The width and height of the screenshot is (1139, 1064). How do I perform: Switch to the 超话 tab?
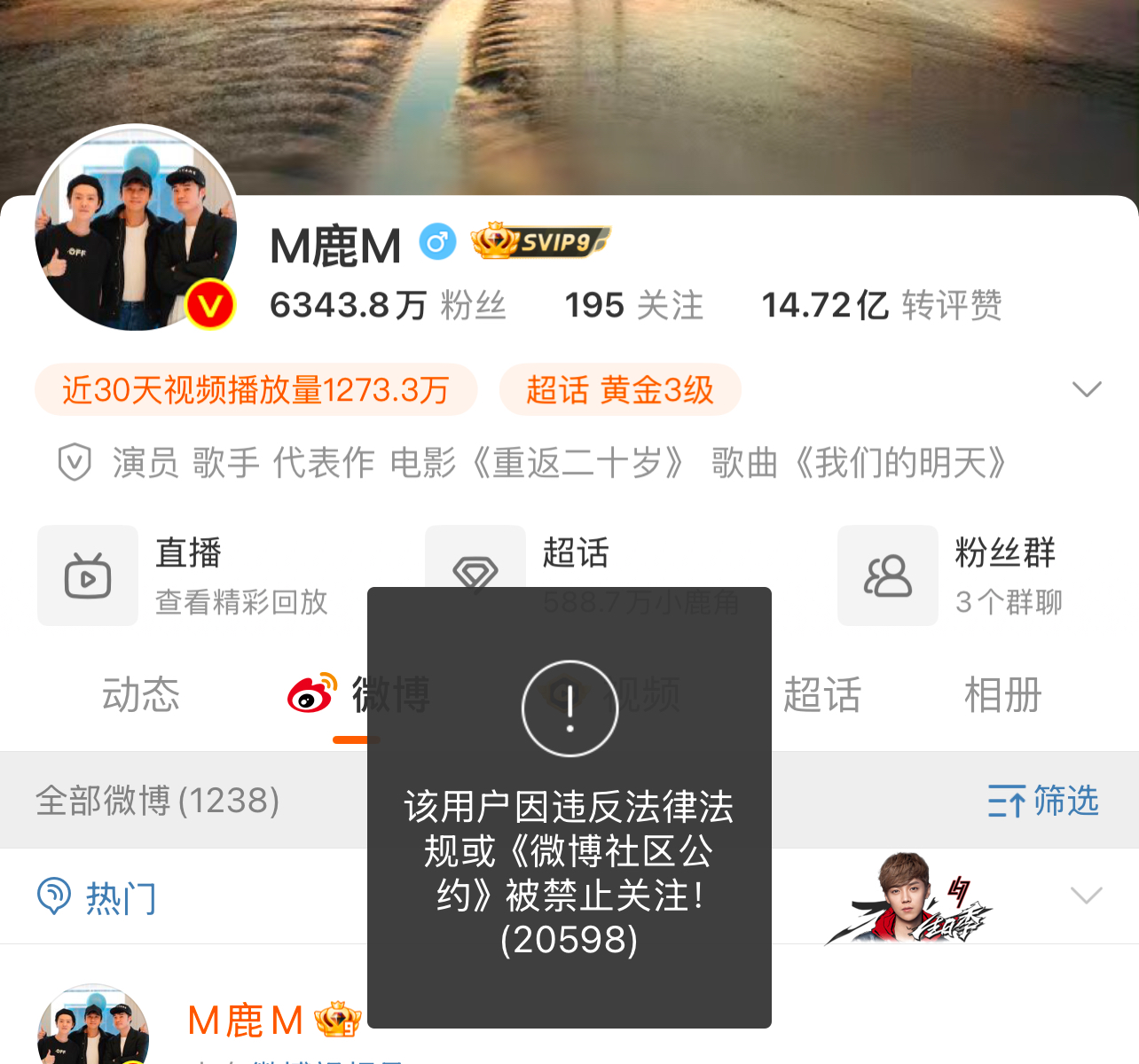point(821,694)
